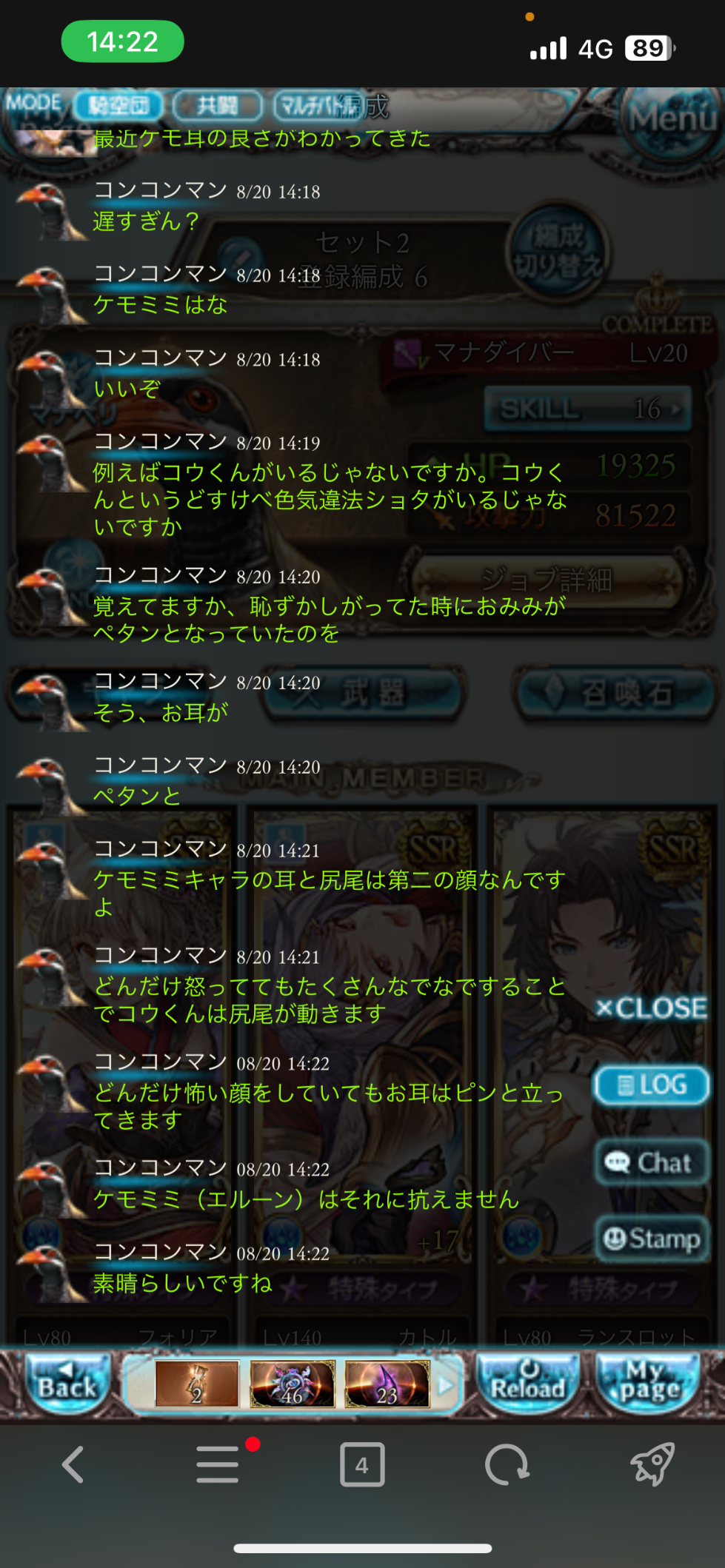The height and width of the screenshot is (1568, 725).
Task: Select raid thumbnail numbered 46
Action: pyautogui.click(x=293, y=1384)
